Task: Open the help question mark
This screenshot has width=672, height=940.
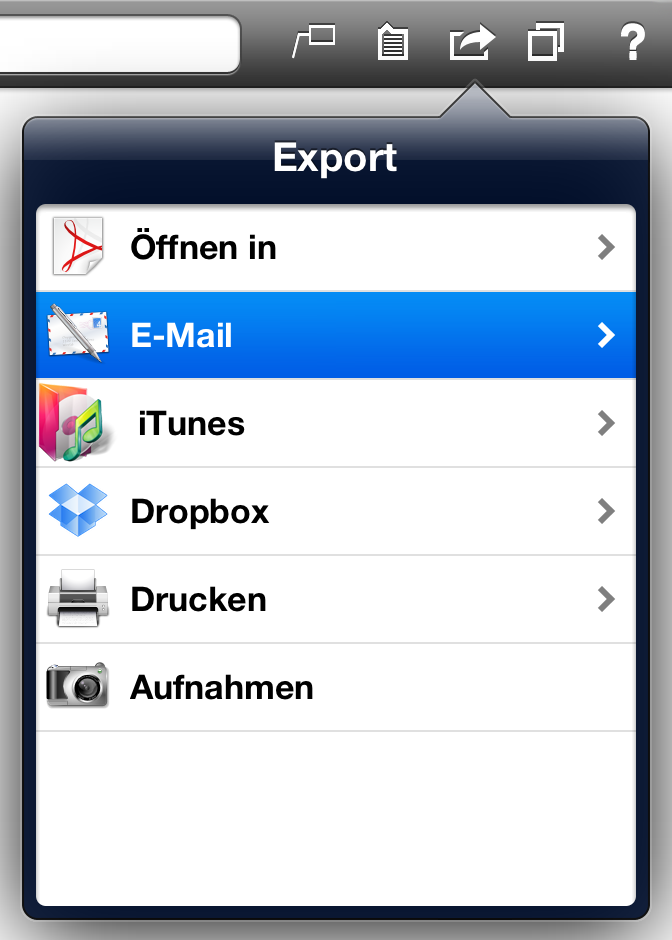Action: coord(631,43)
